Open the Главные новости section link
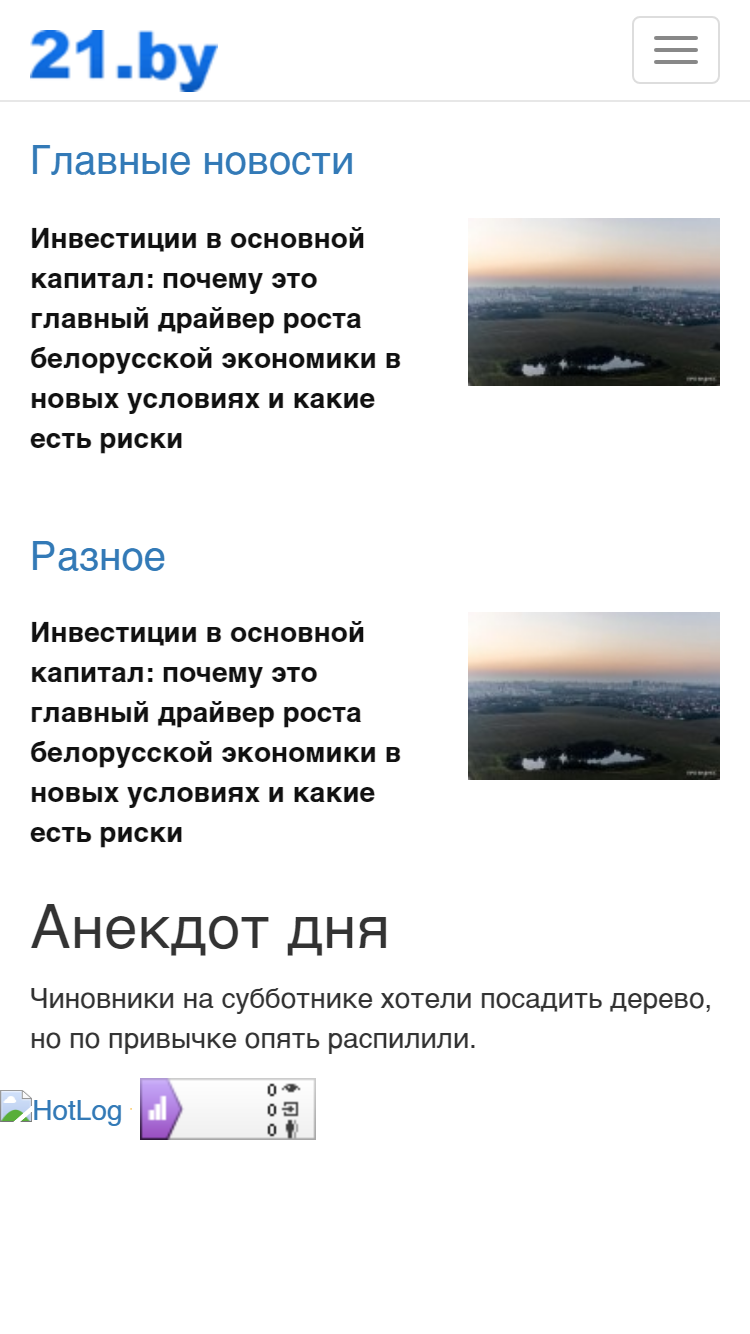 [192, 160]
